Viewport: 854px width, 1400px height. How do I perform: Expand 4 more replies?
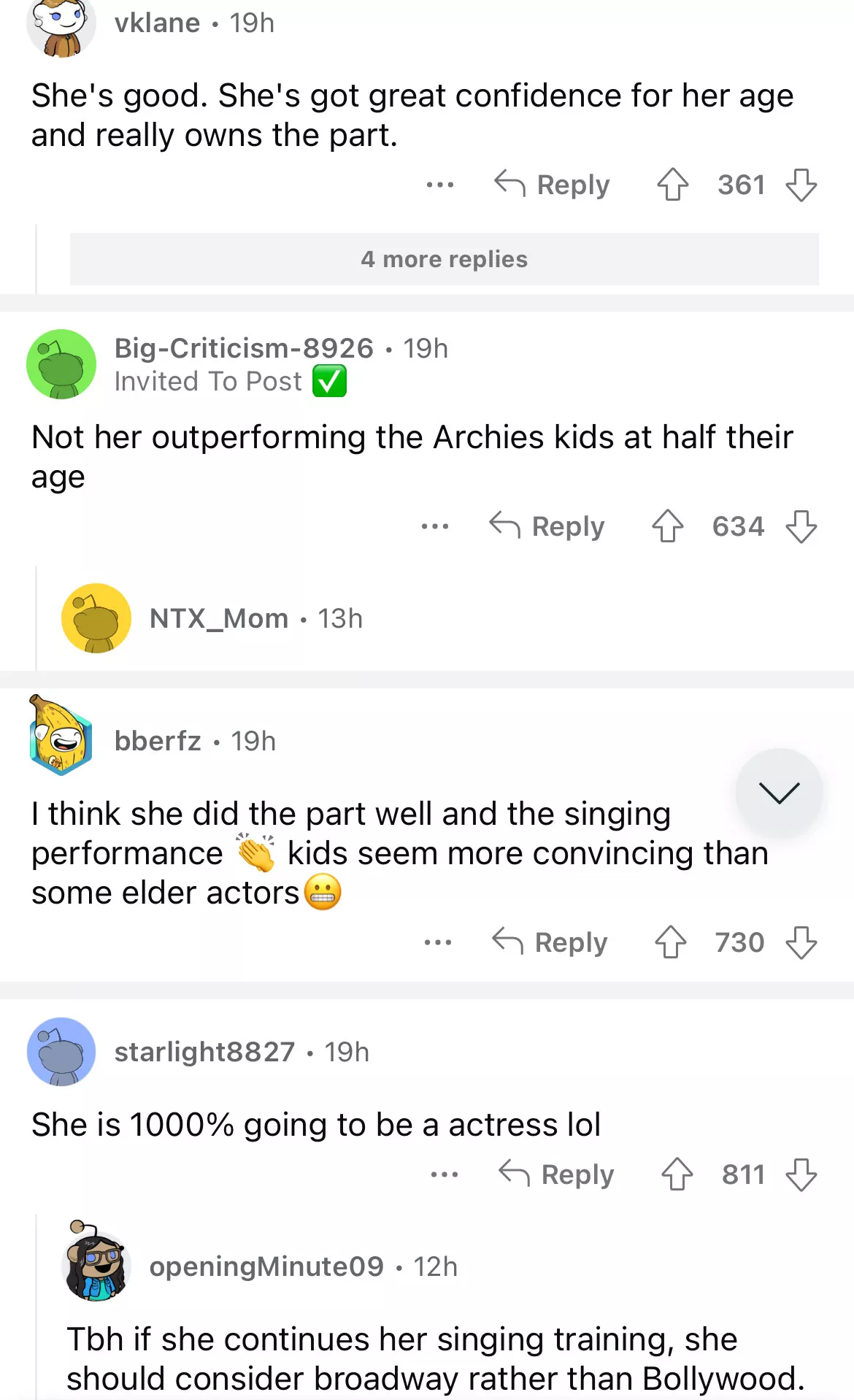coord(444,259)
